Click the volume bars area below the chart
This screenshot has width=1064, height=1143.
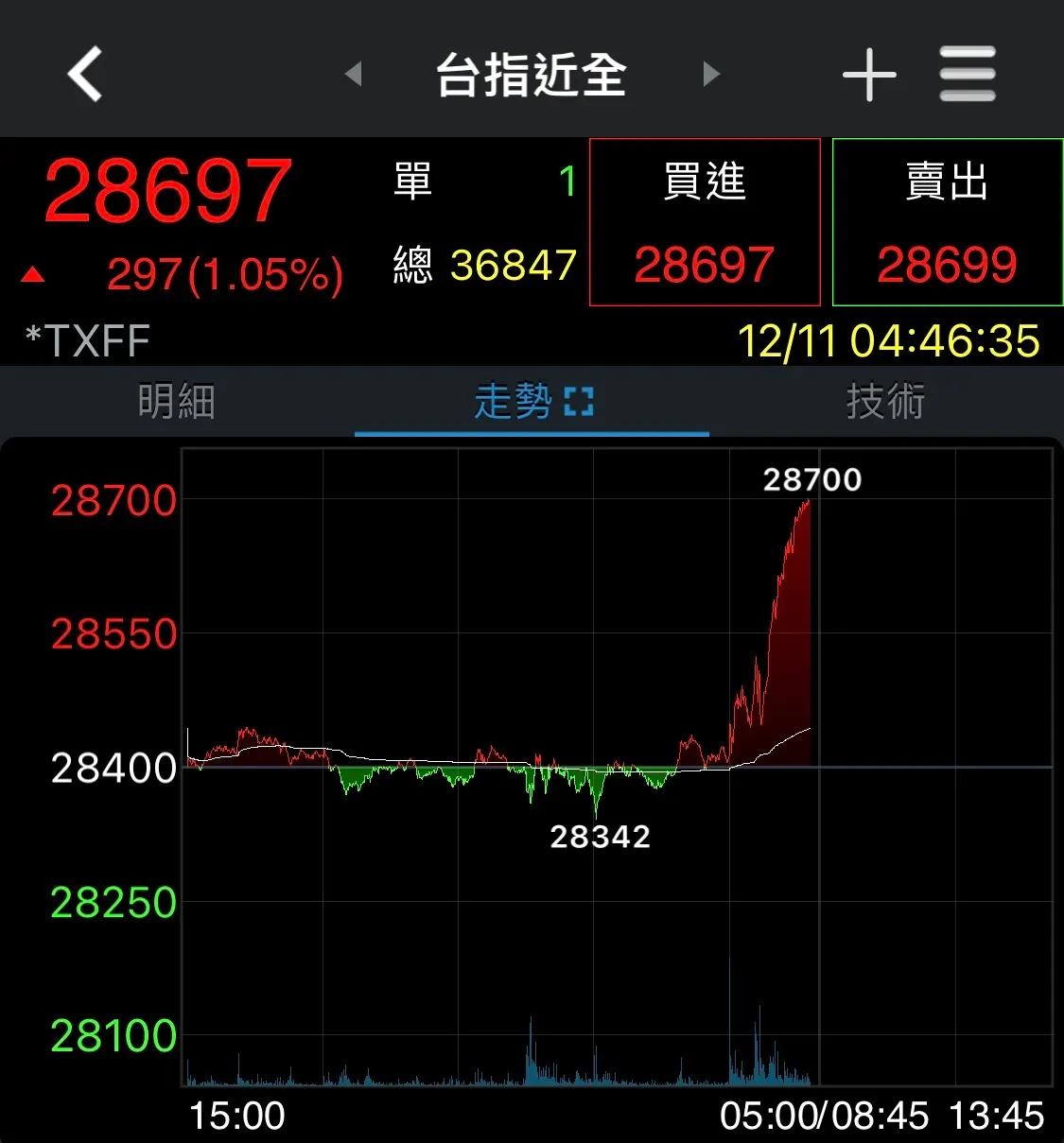point(520,1068)
